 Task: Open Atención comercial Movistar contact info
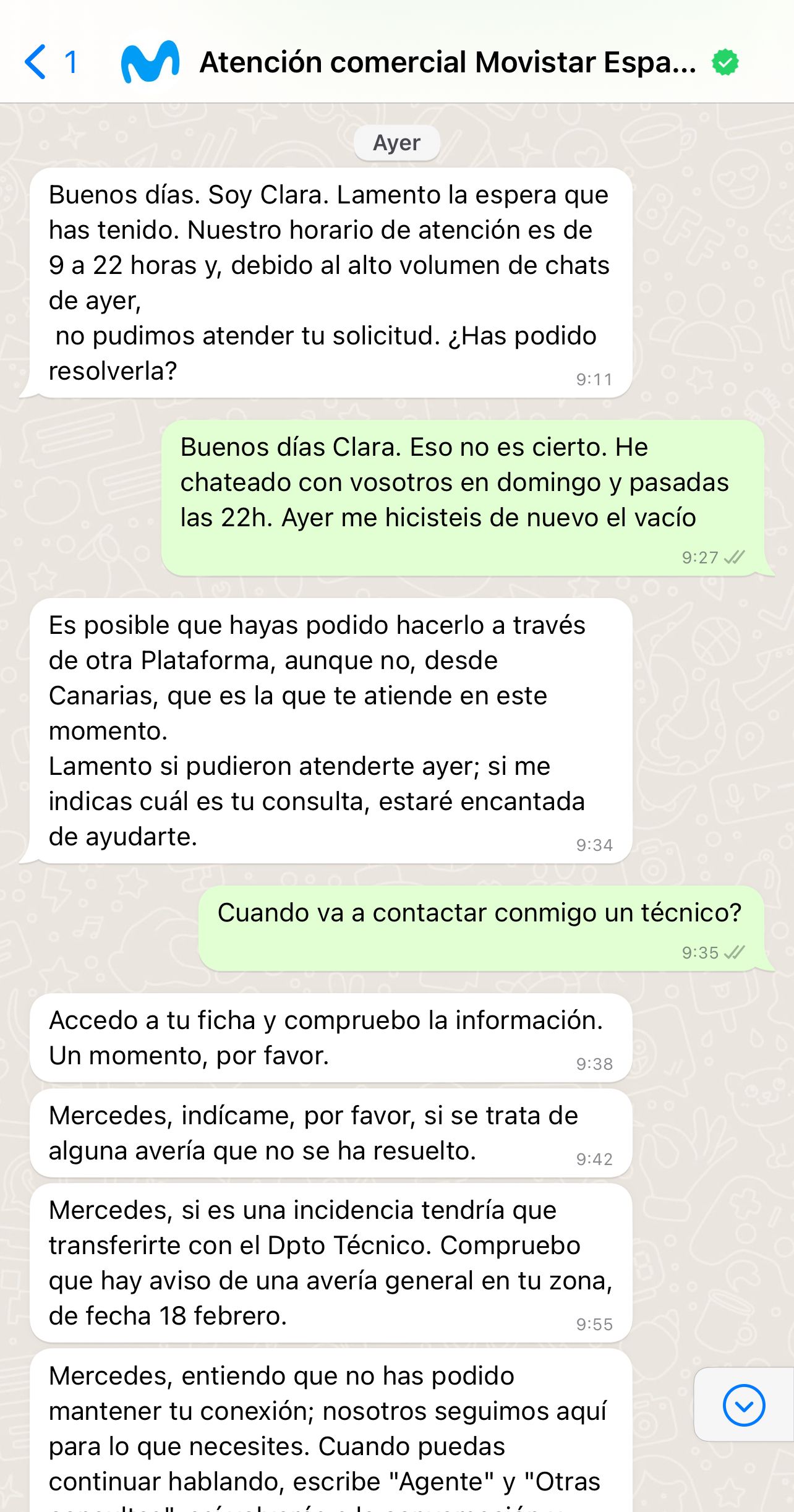tap(447, 62)
